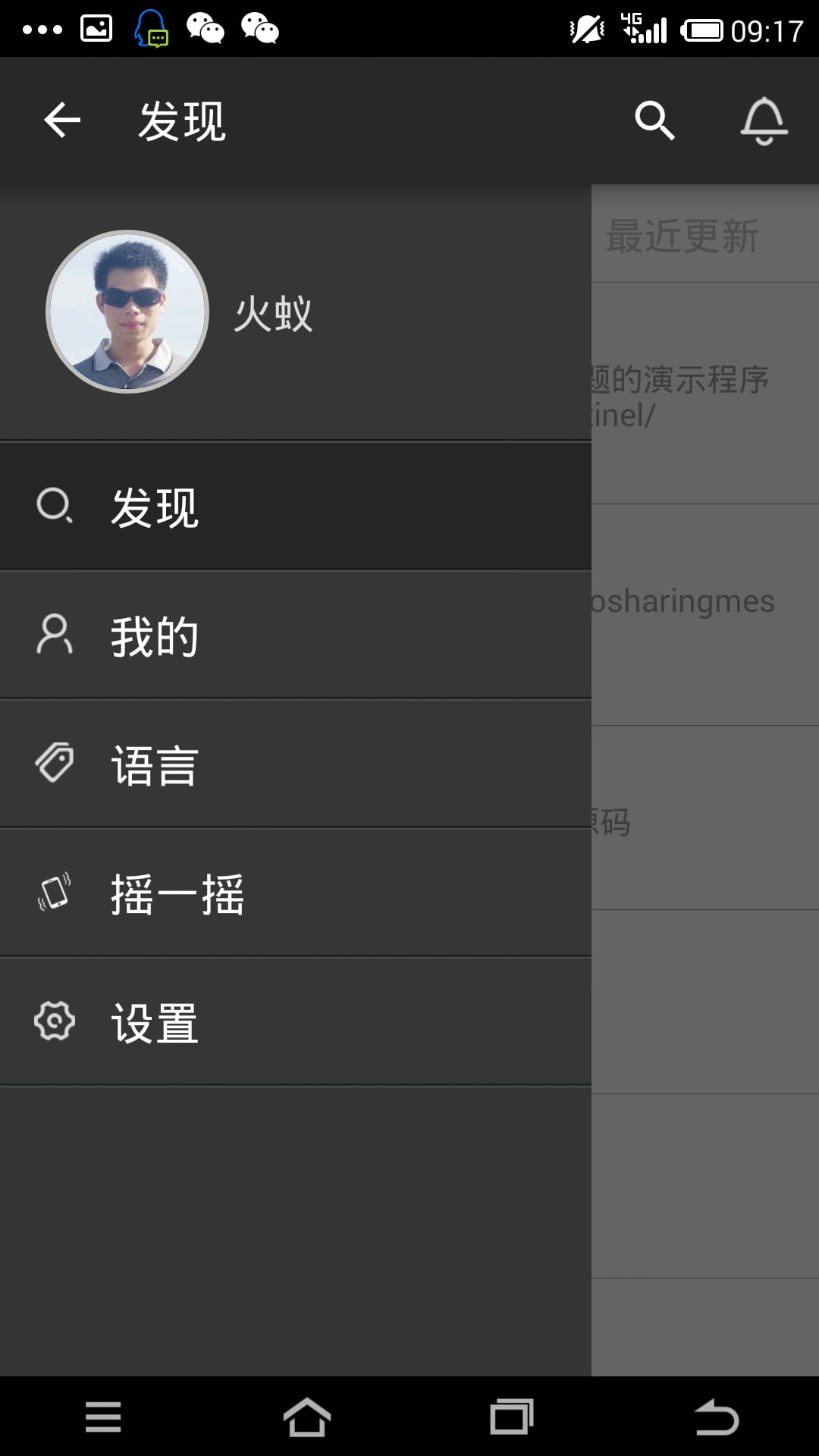
Task: Open notifications via the bell icon
Action: 764,121
